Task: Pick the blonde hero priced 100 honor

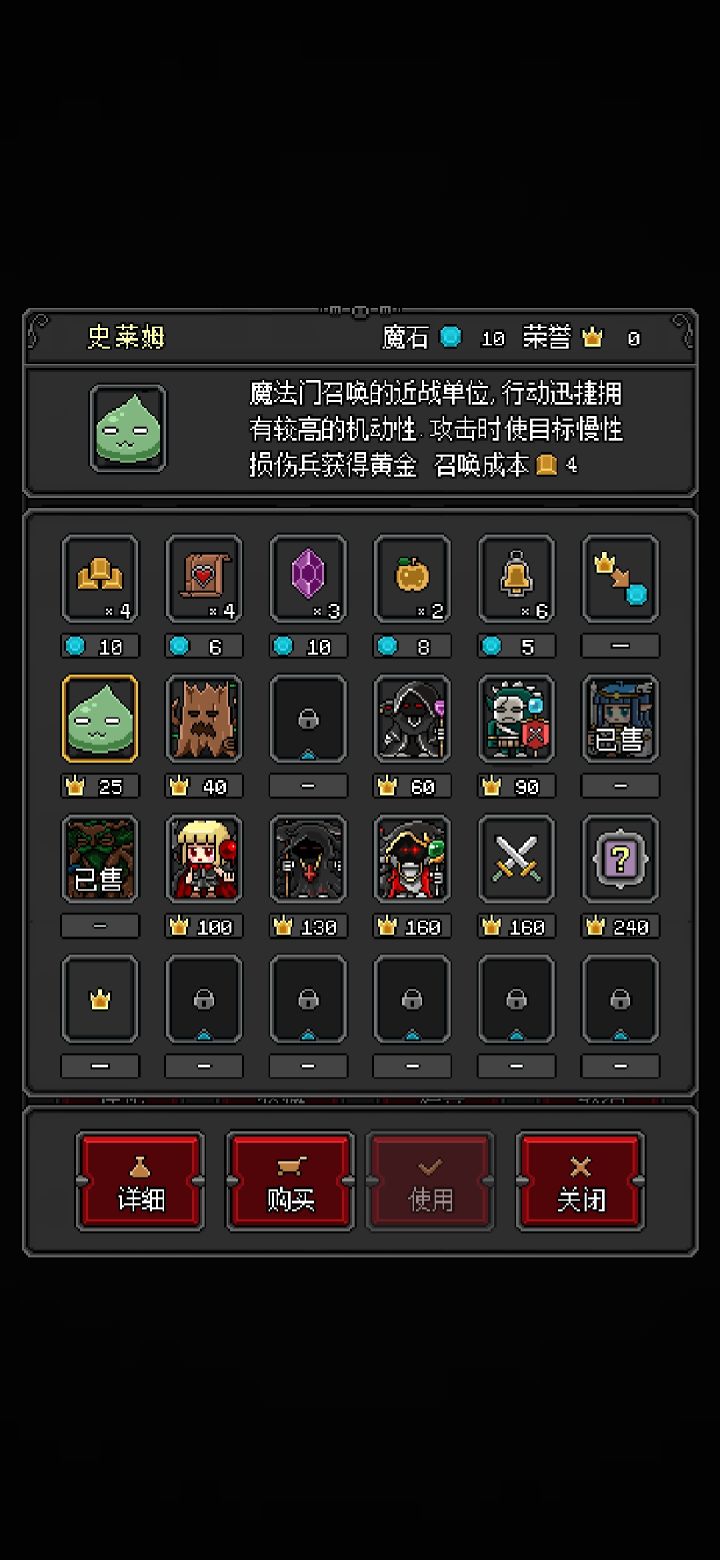Action: 203,859
